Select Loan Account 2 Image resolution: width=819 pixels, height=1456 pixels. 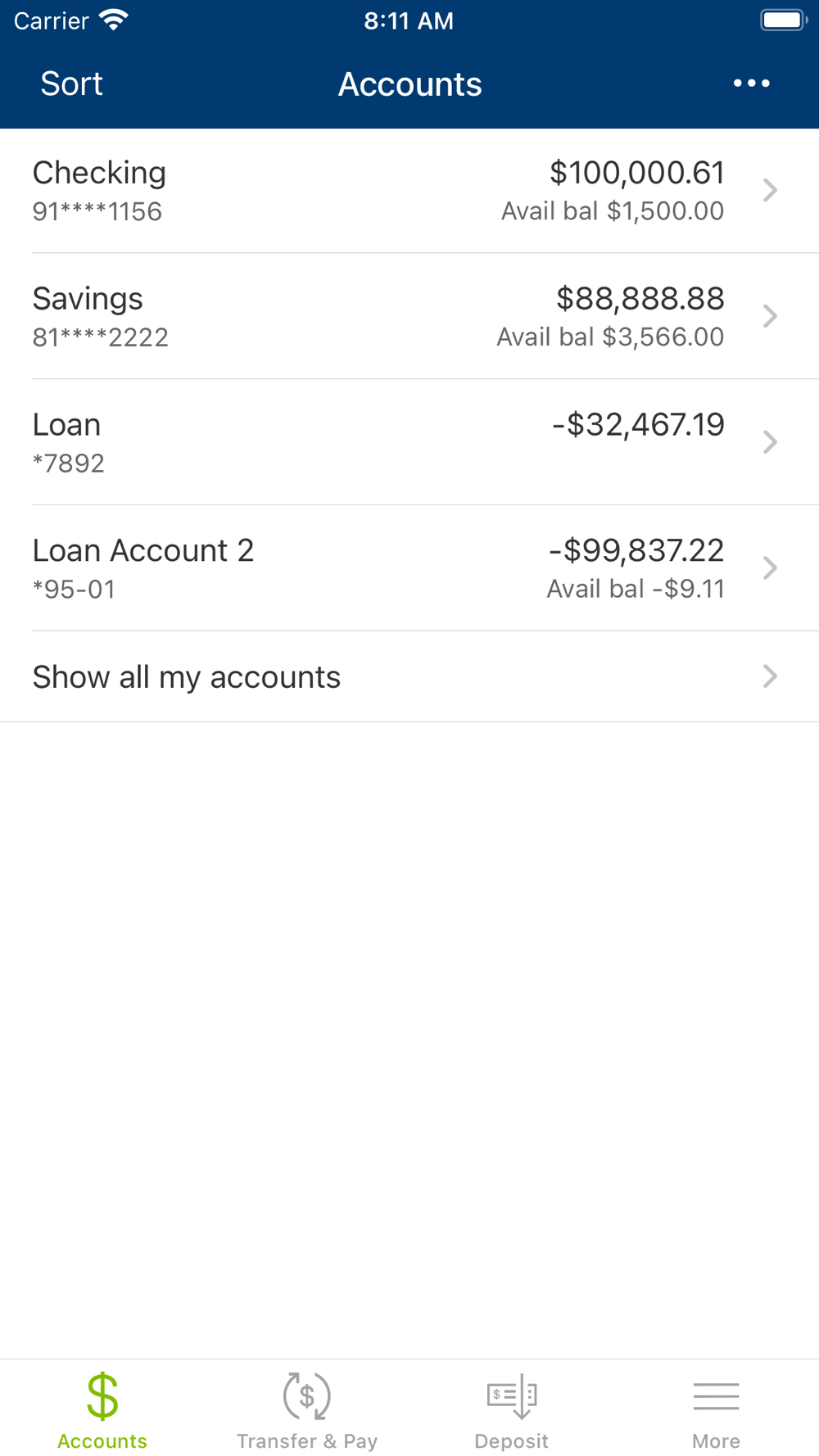(409, 568)
